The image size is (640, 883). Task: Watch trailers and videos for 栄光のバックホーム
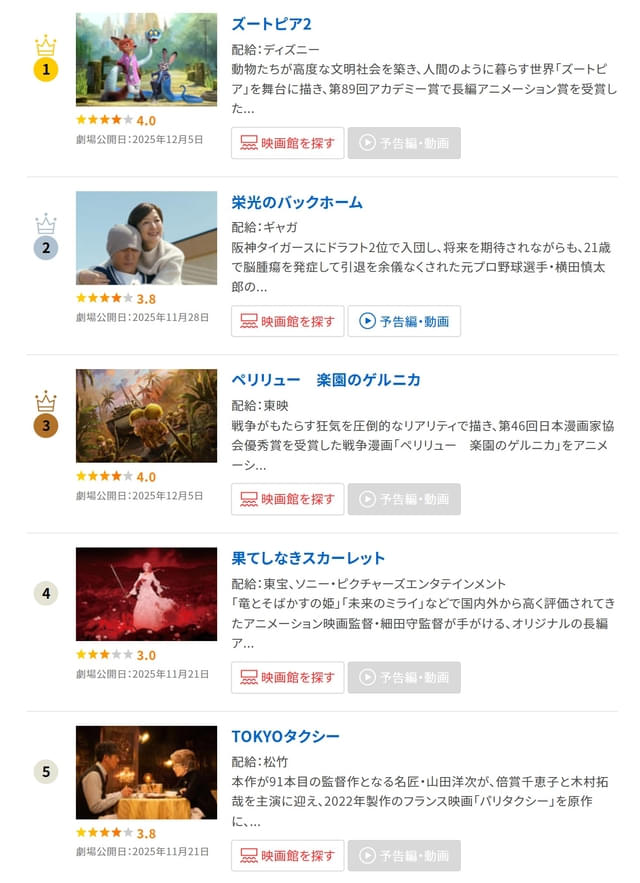pos(404,321)
